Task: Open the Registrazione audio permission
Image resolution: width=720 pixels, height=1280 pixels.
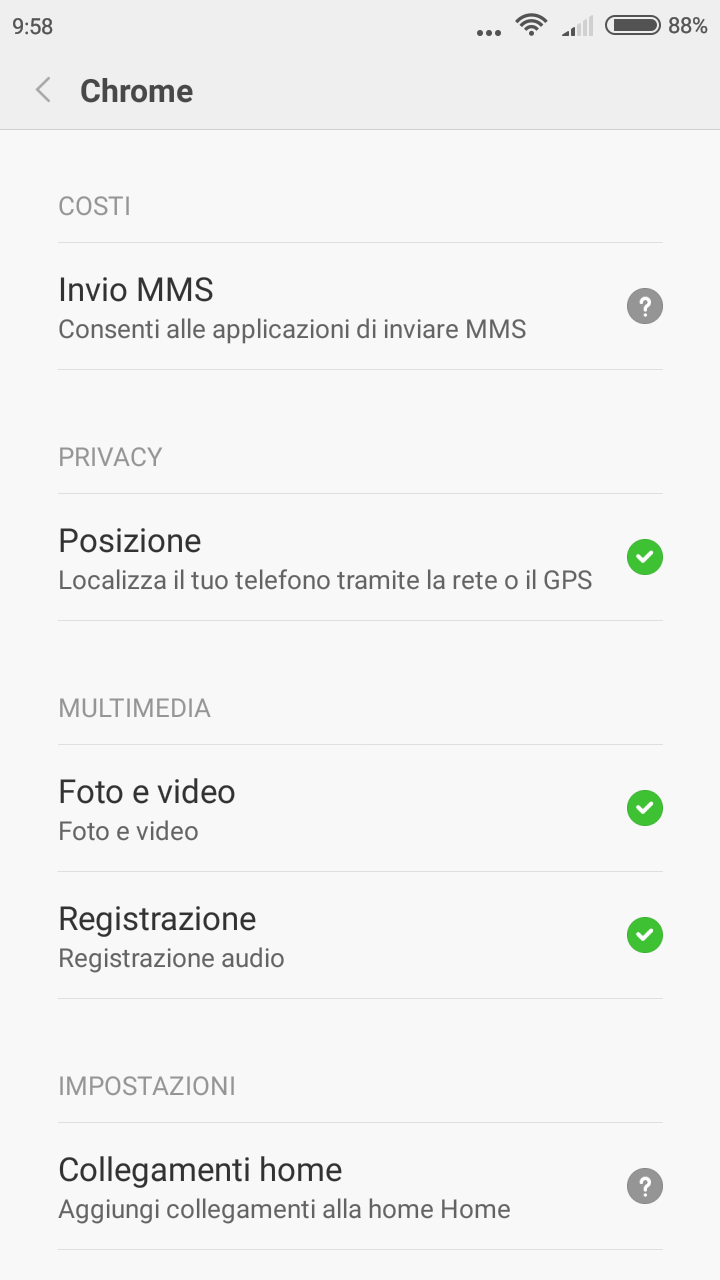Action: tap(360, 935)
